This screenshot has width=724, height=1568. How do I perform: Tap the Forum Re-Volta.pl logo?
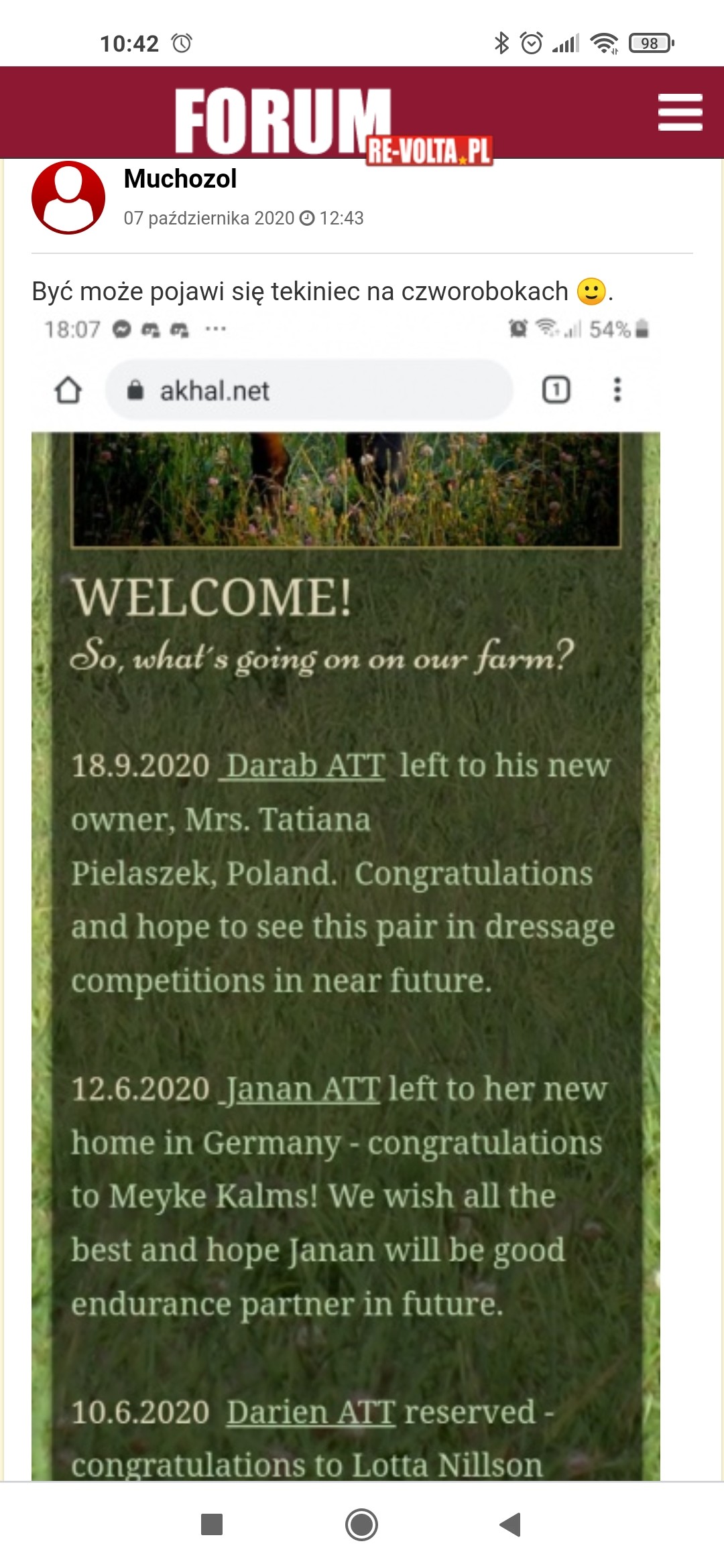333,124
